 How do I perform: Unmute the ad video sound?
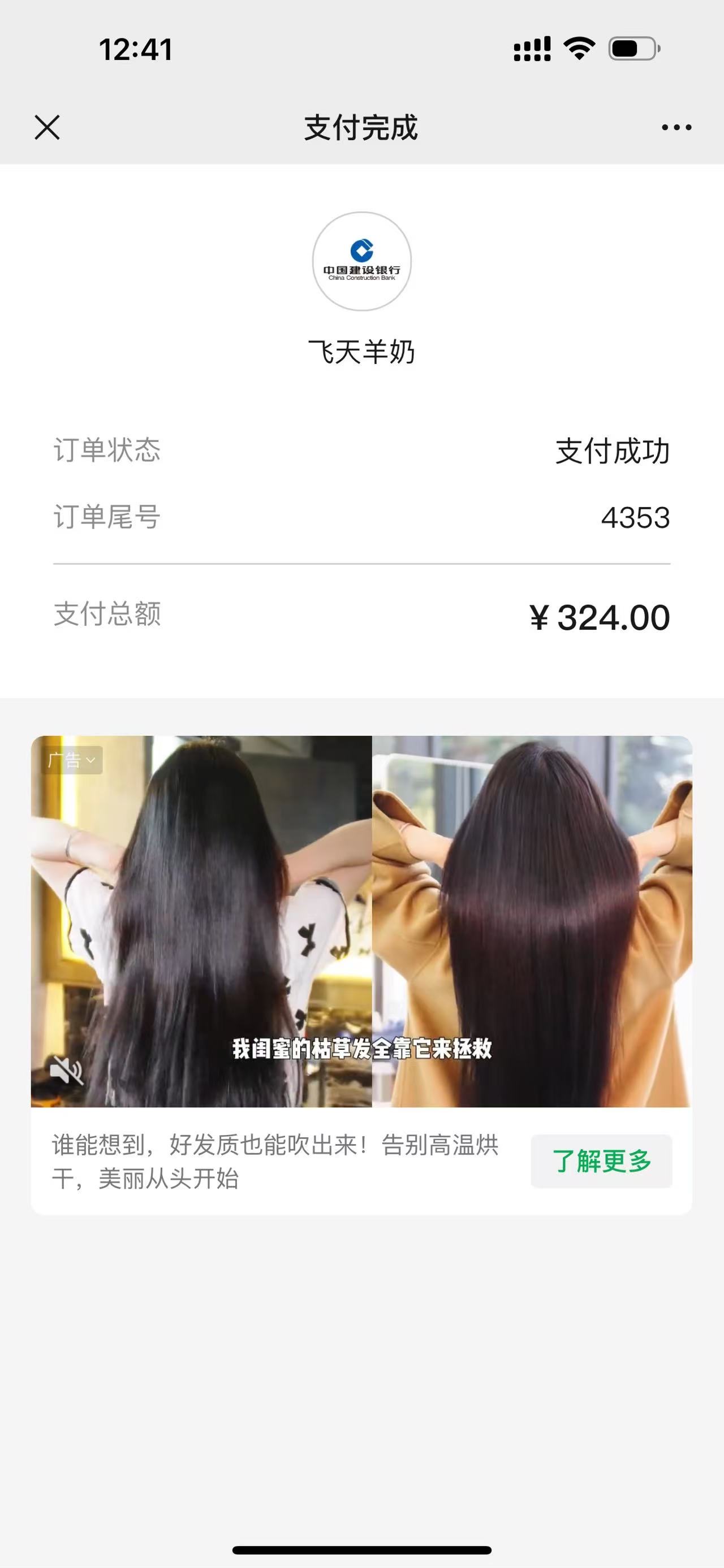(66, 1071)
